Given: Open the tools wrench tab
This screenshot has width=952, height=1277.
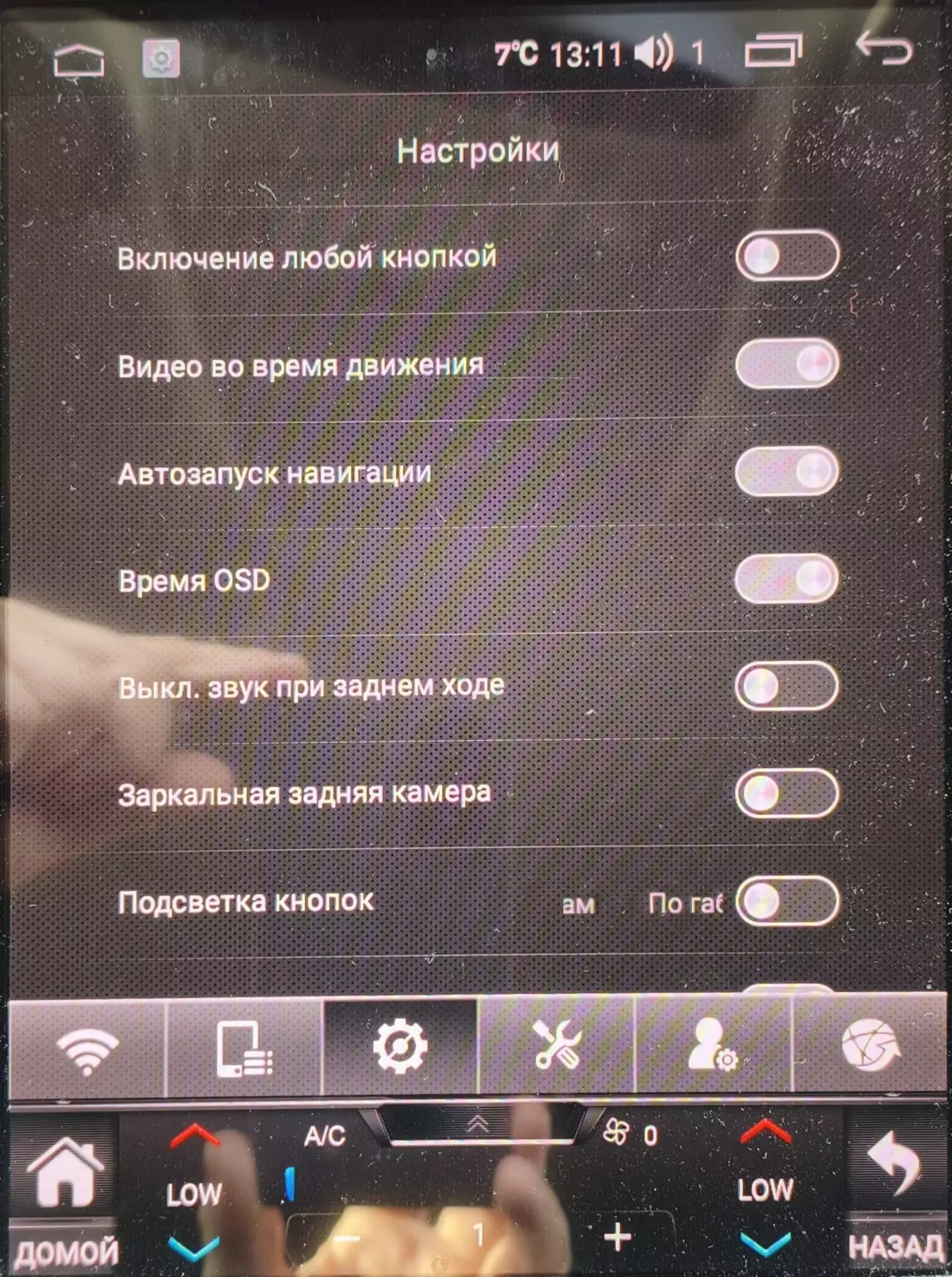Looking at the screenshot, I should coord(557,1046).
